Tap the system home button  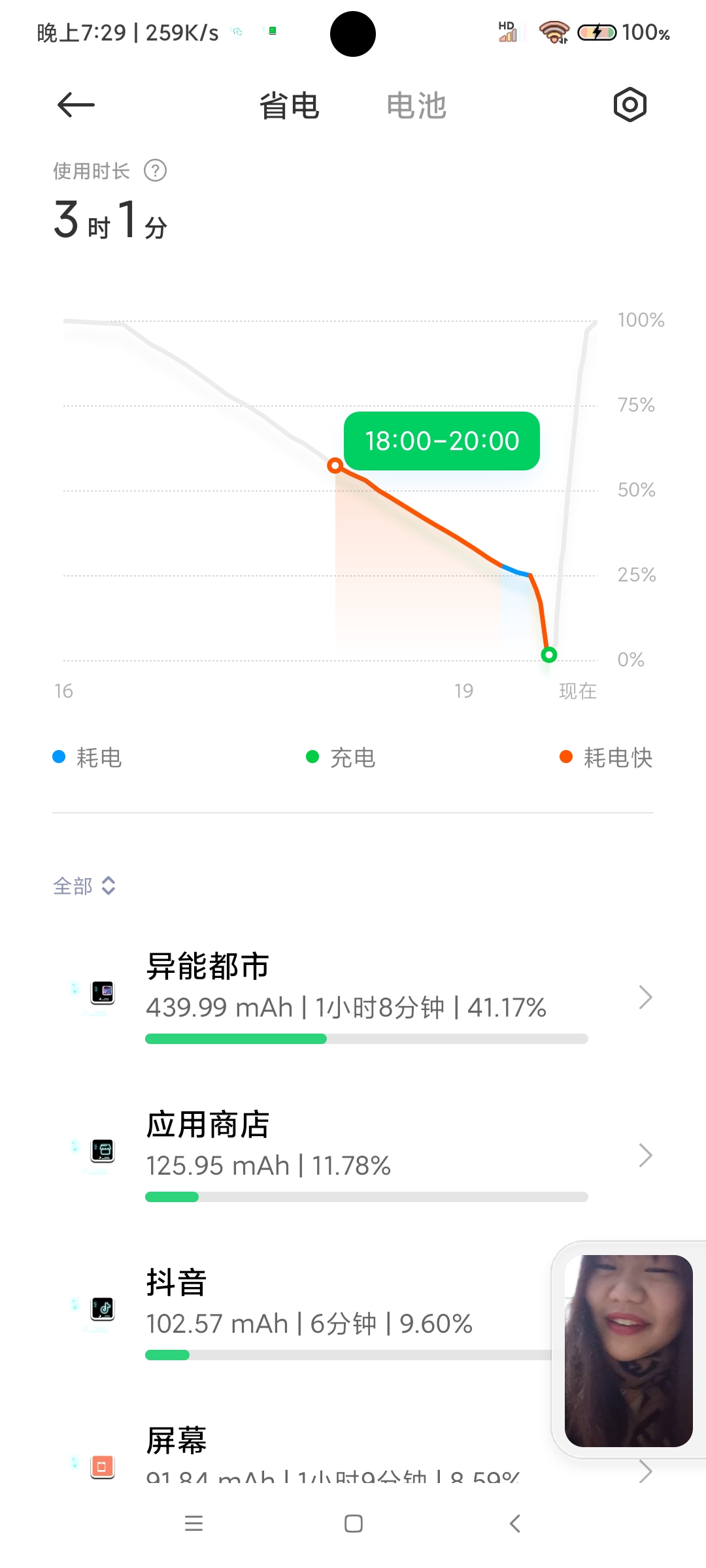coord(353,1524)
